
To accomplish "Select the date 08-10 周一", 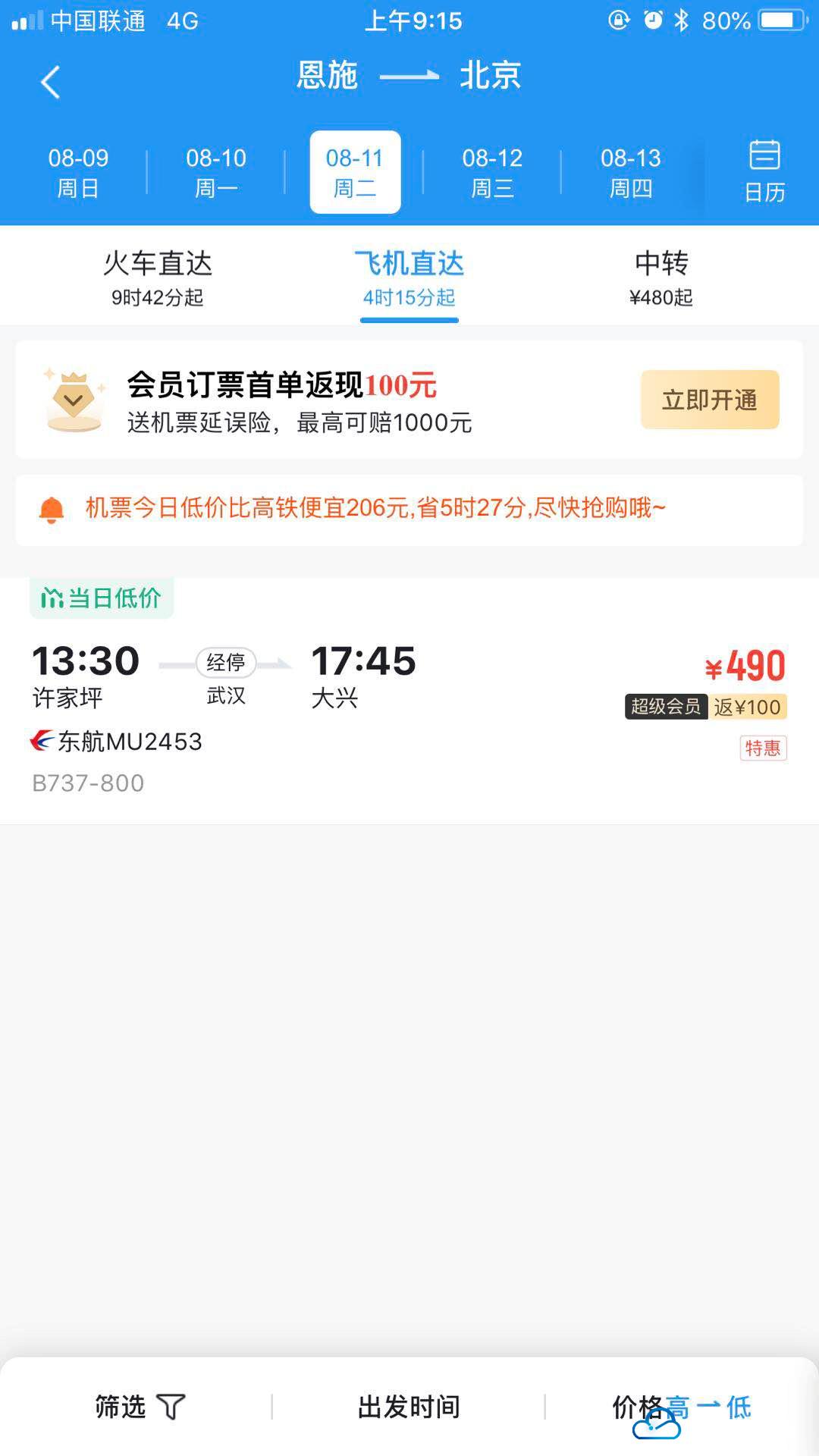I will pyautogui.click(x=216, y=173).
